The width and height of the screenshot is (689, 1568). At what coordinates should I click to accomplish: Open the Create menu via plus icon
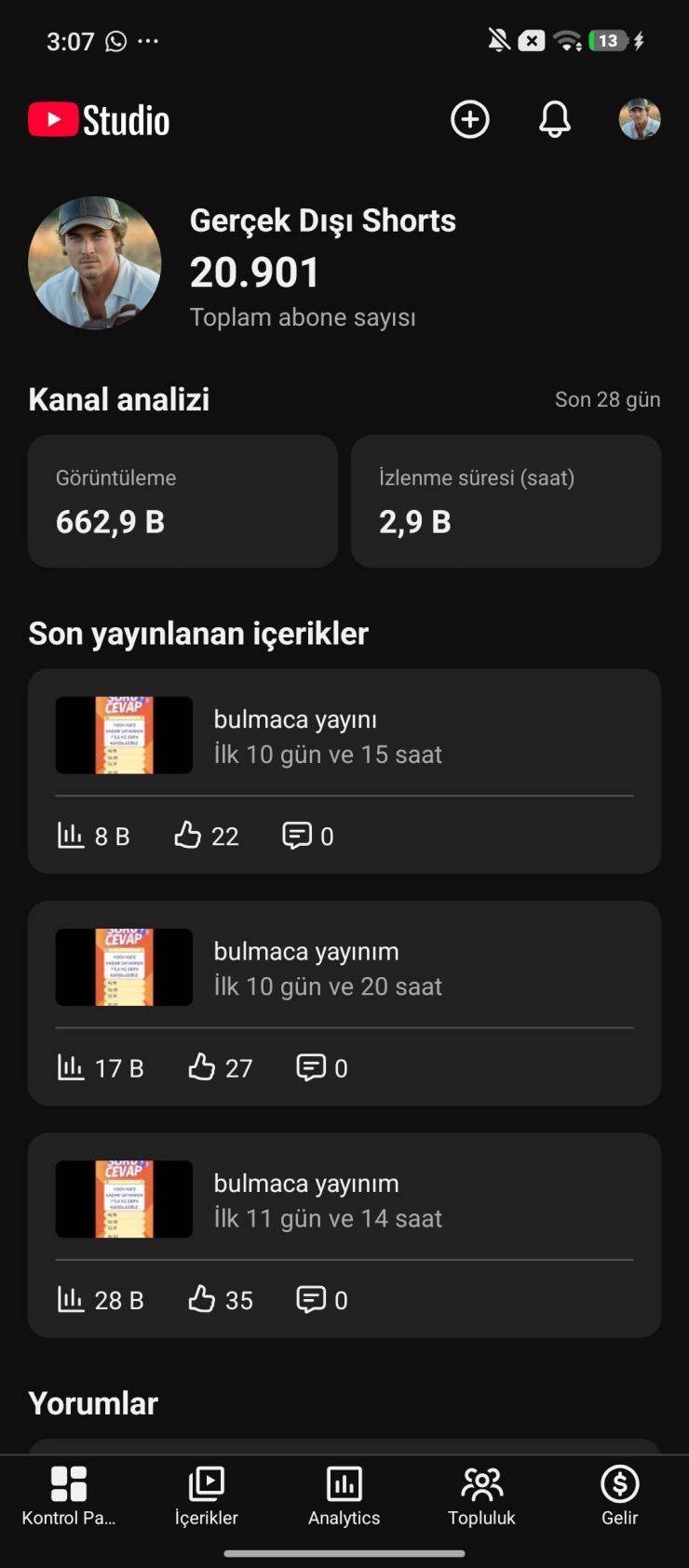click(469, 119)
